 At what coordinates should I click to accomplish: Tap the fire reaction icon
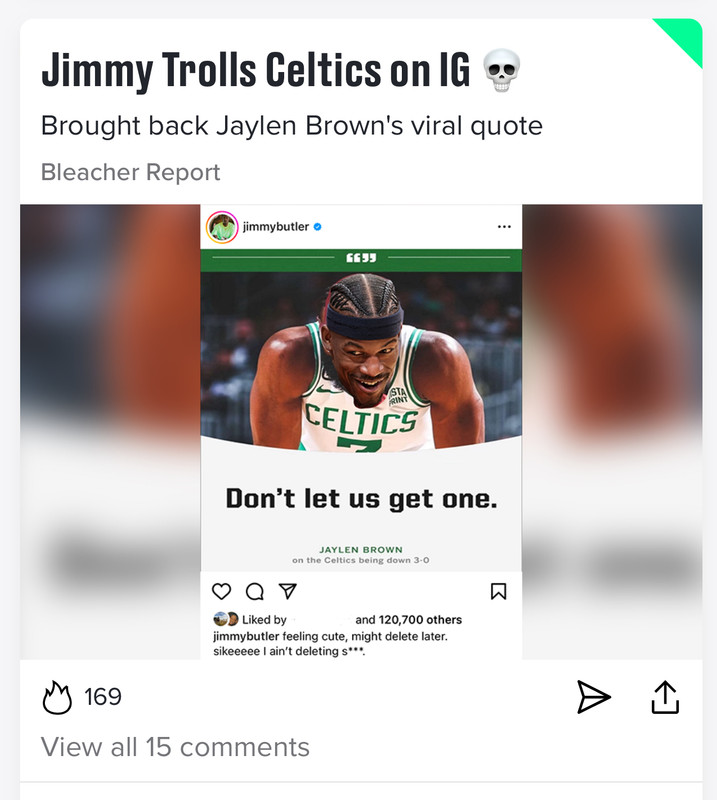tap(57, 697)
